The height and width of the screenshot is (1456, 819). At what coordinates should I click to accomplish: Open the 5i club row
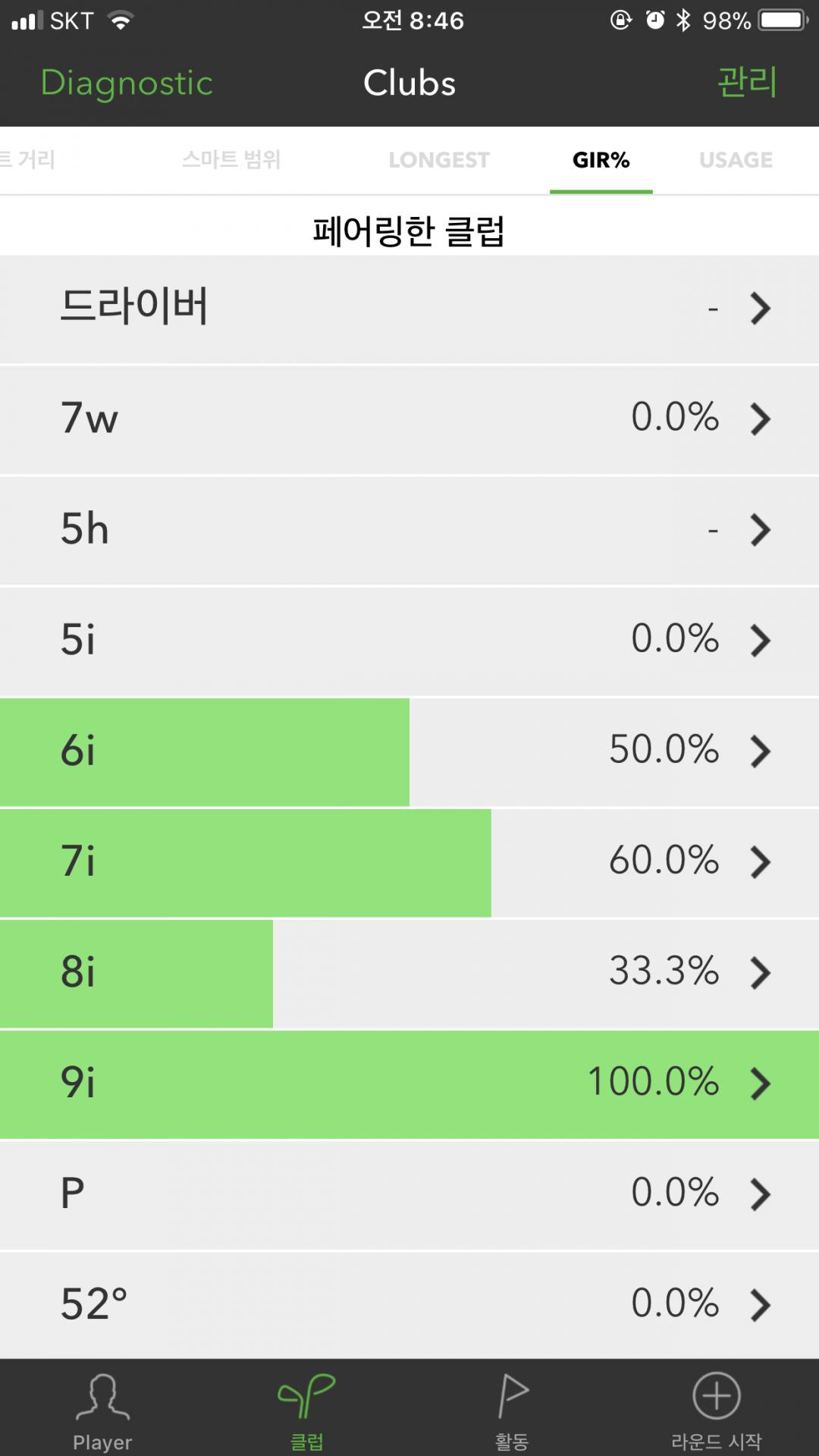click(x=409, y=641)
